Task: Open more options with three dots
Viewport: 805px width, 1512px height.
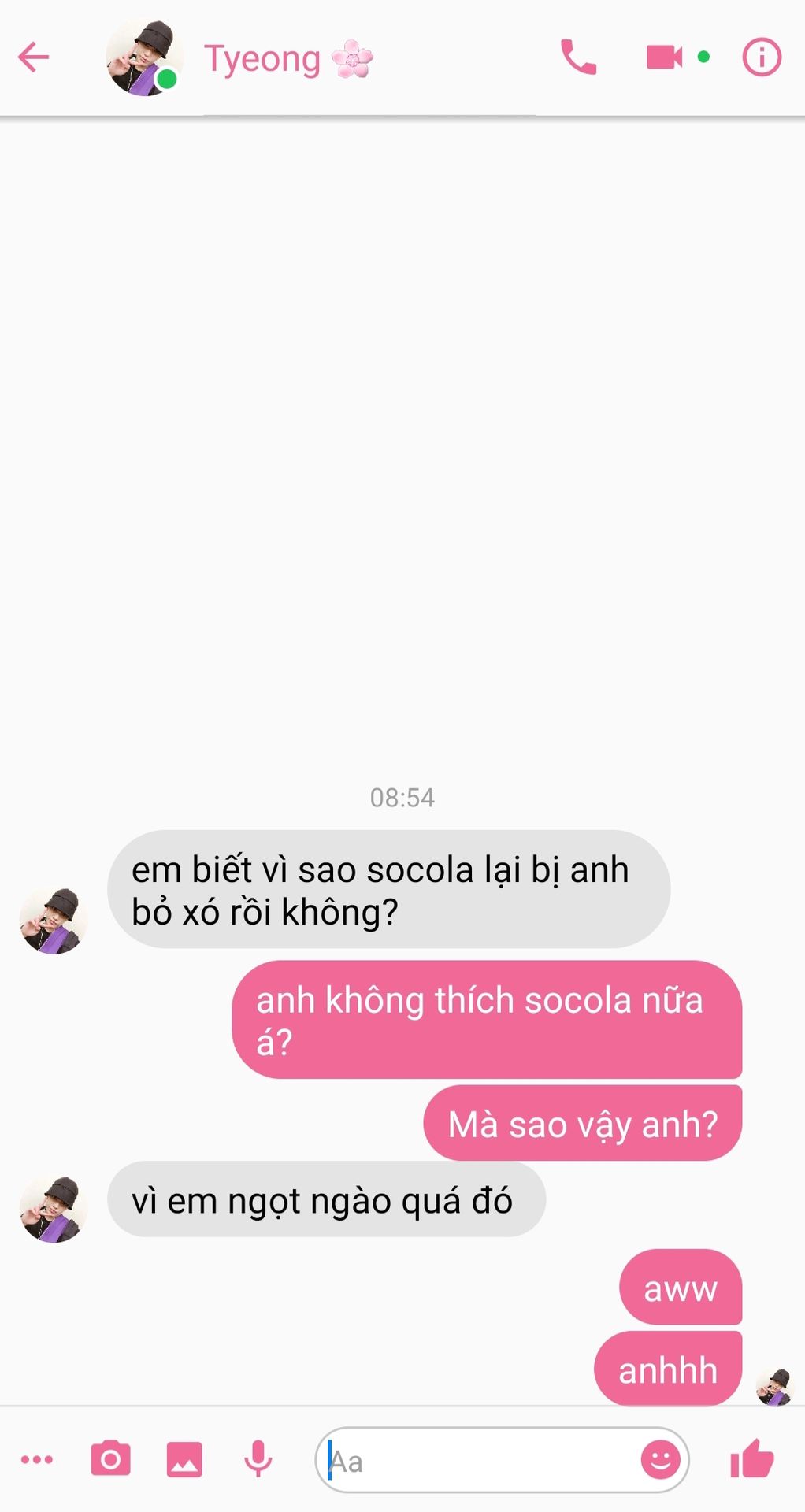Action: pos(37,1459)
